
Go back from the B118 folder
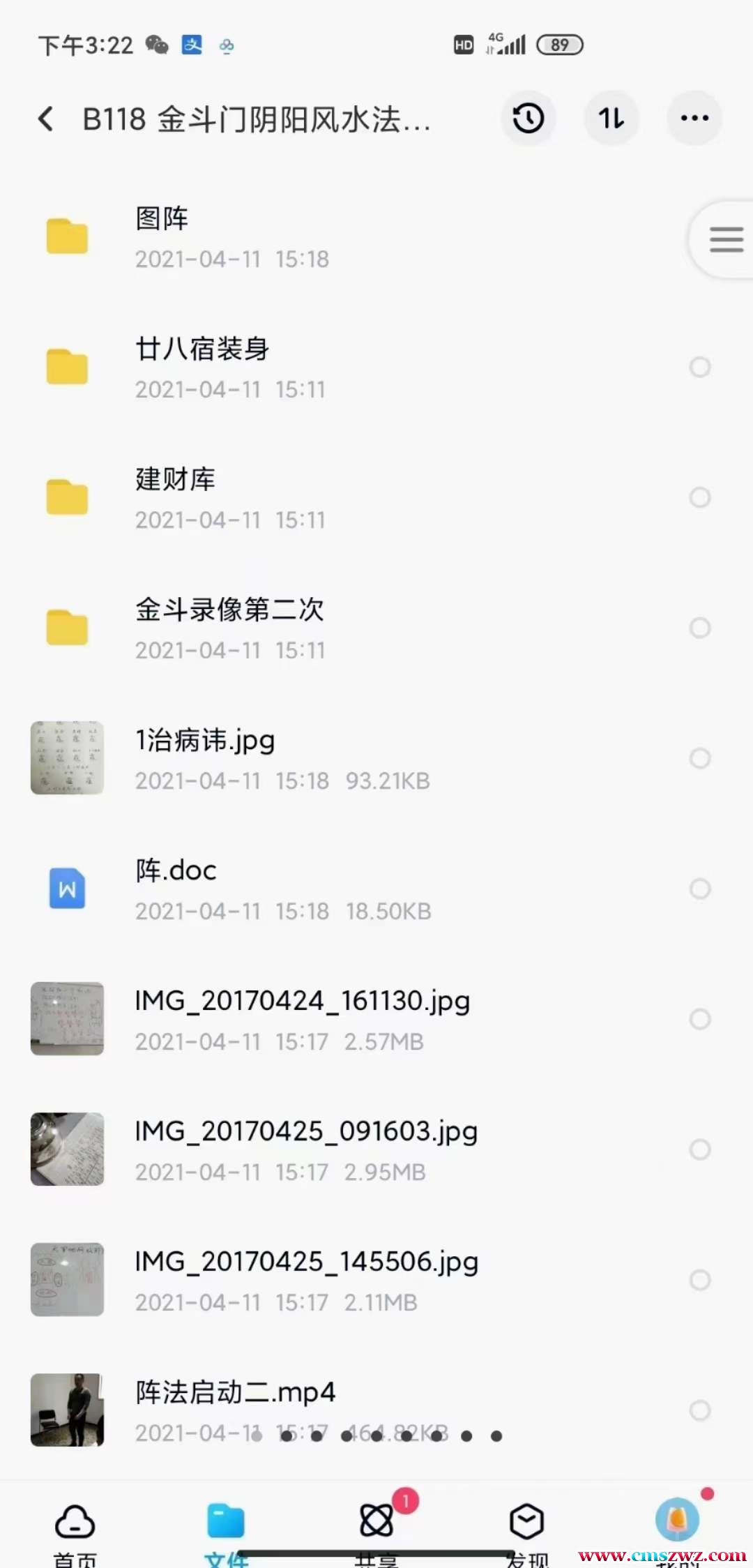[x=46, y=119]
